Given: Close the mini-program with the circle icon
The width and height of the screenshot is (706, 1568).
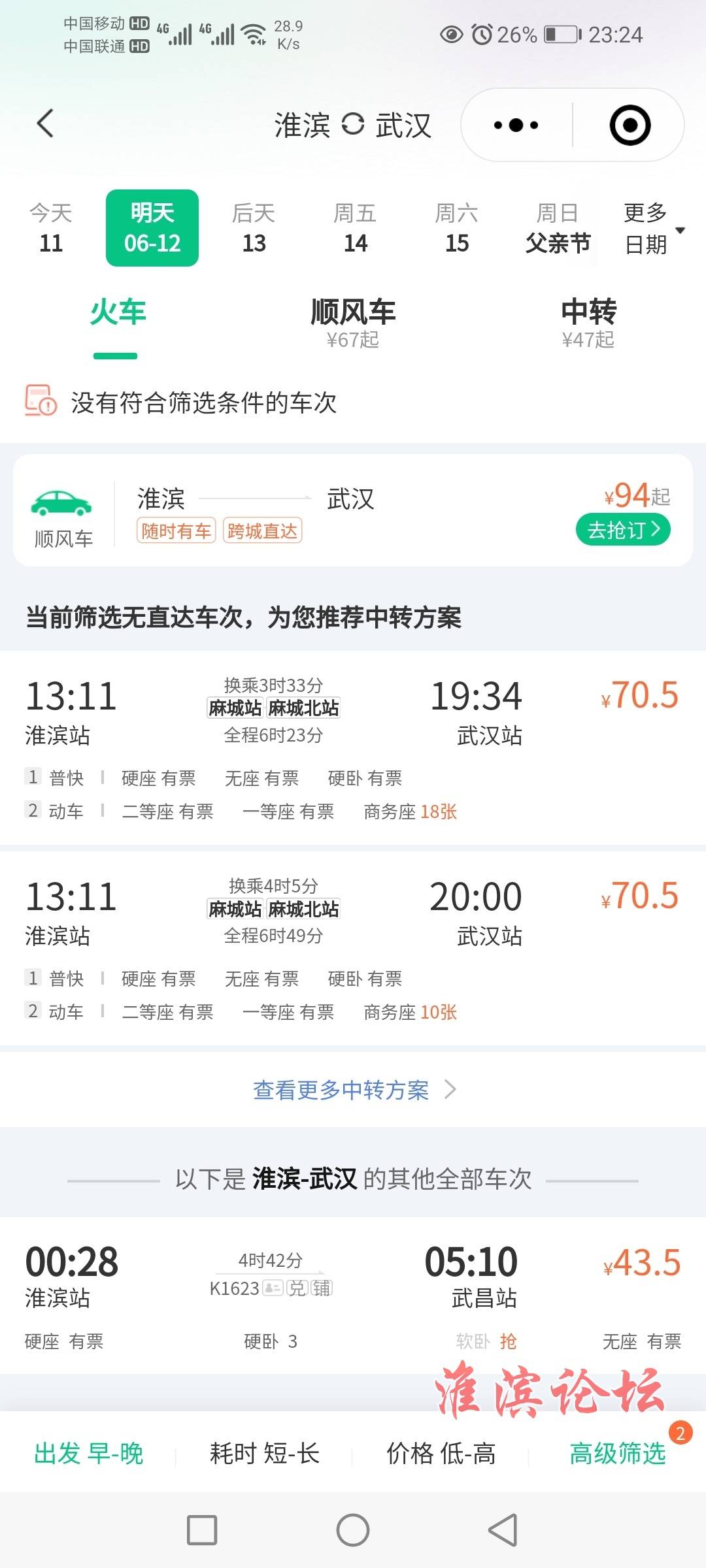Looking at the screenshot, I should point(630,125).
